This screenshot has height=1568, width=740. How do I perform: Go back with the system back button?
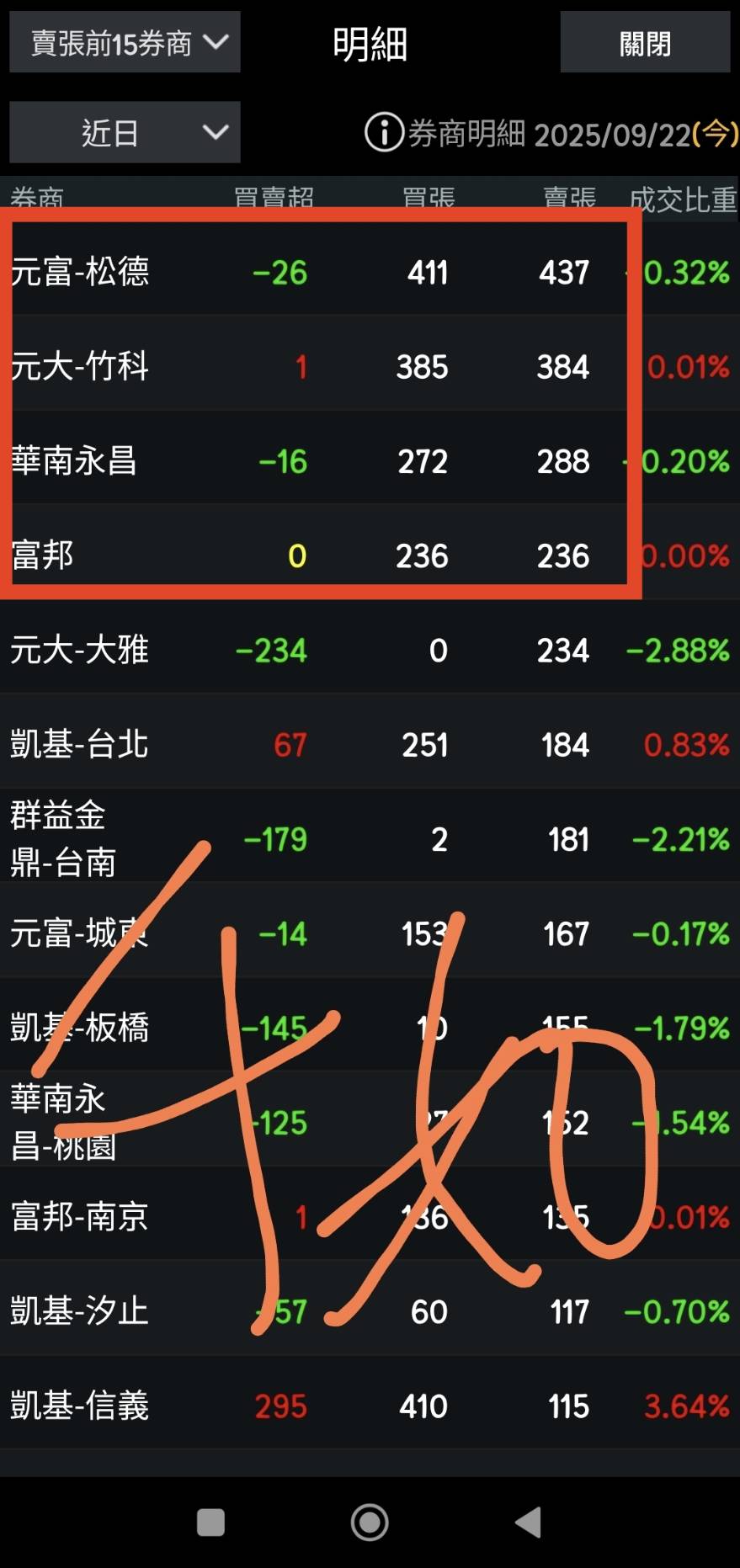528,1522
